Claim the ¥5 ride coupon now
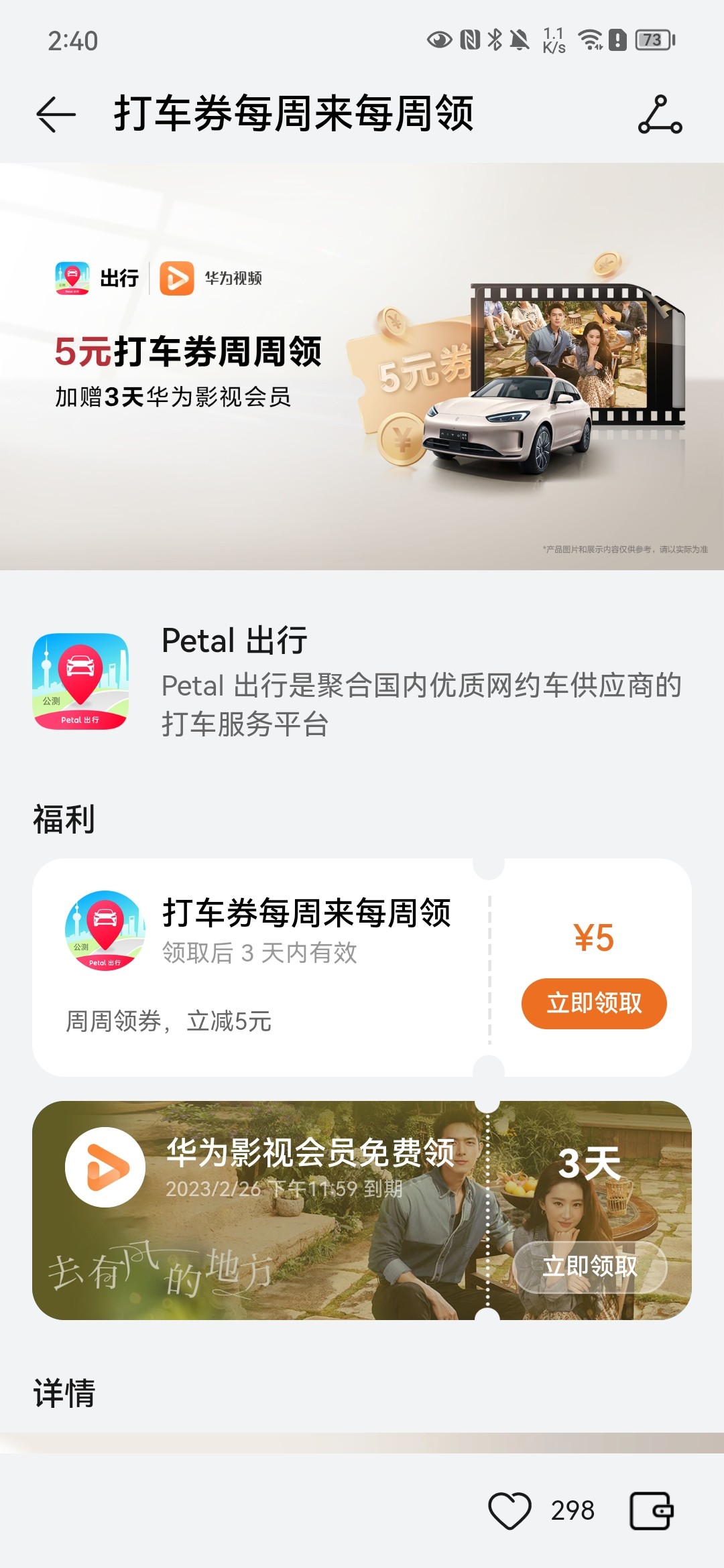This screenshot has width=724, height=1568. [594, 1003]
